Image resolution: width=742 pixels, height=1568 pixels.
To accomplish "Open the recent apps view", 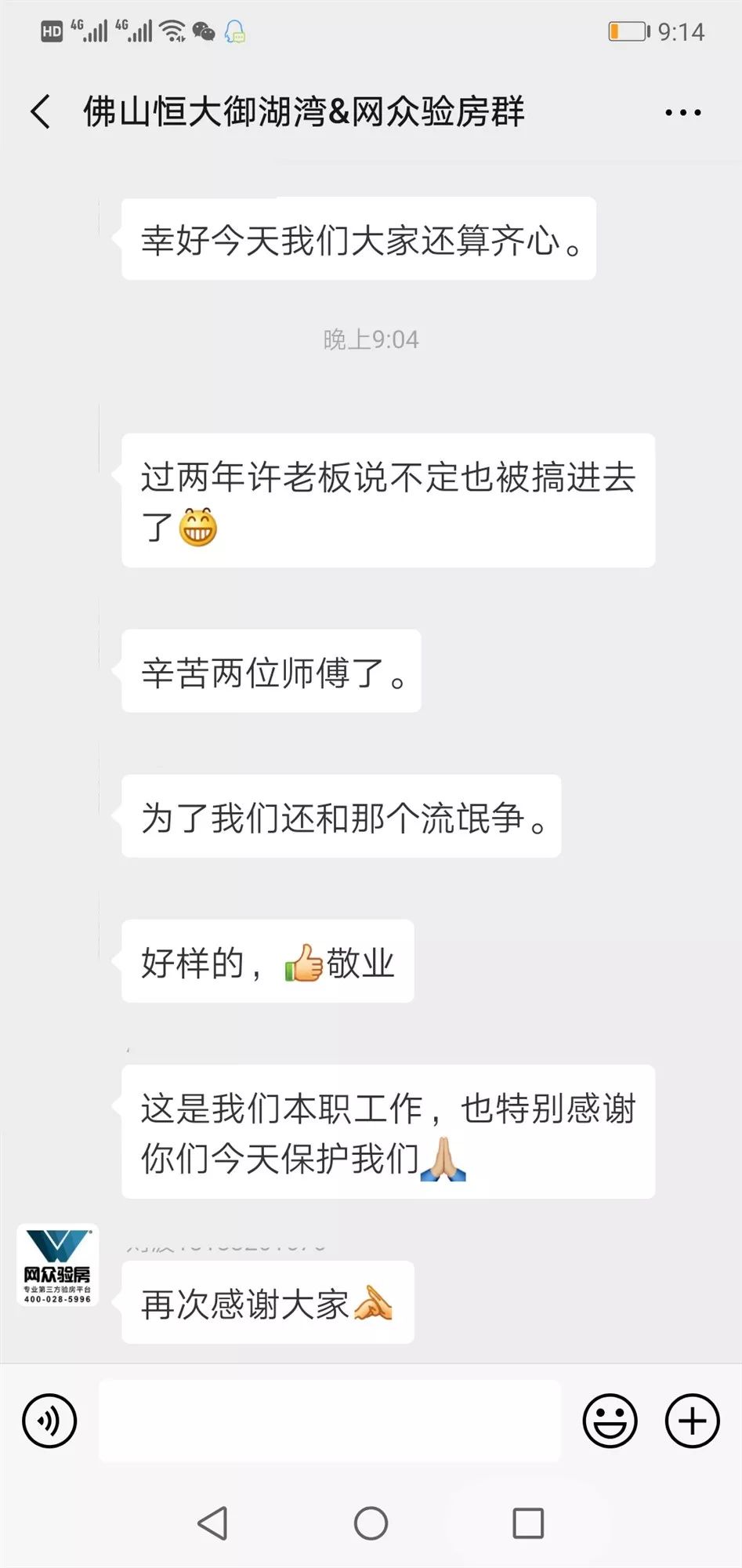I will click(528, 1523).
